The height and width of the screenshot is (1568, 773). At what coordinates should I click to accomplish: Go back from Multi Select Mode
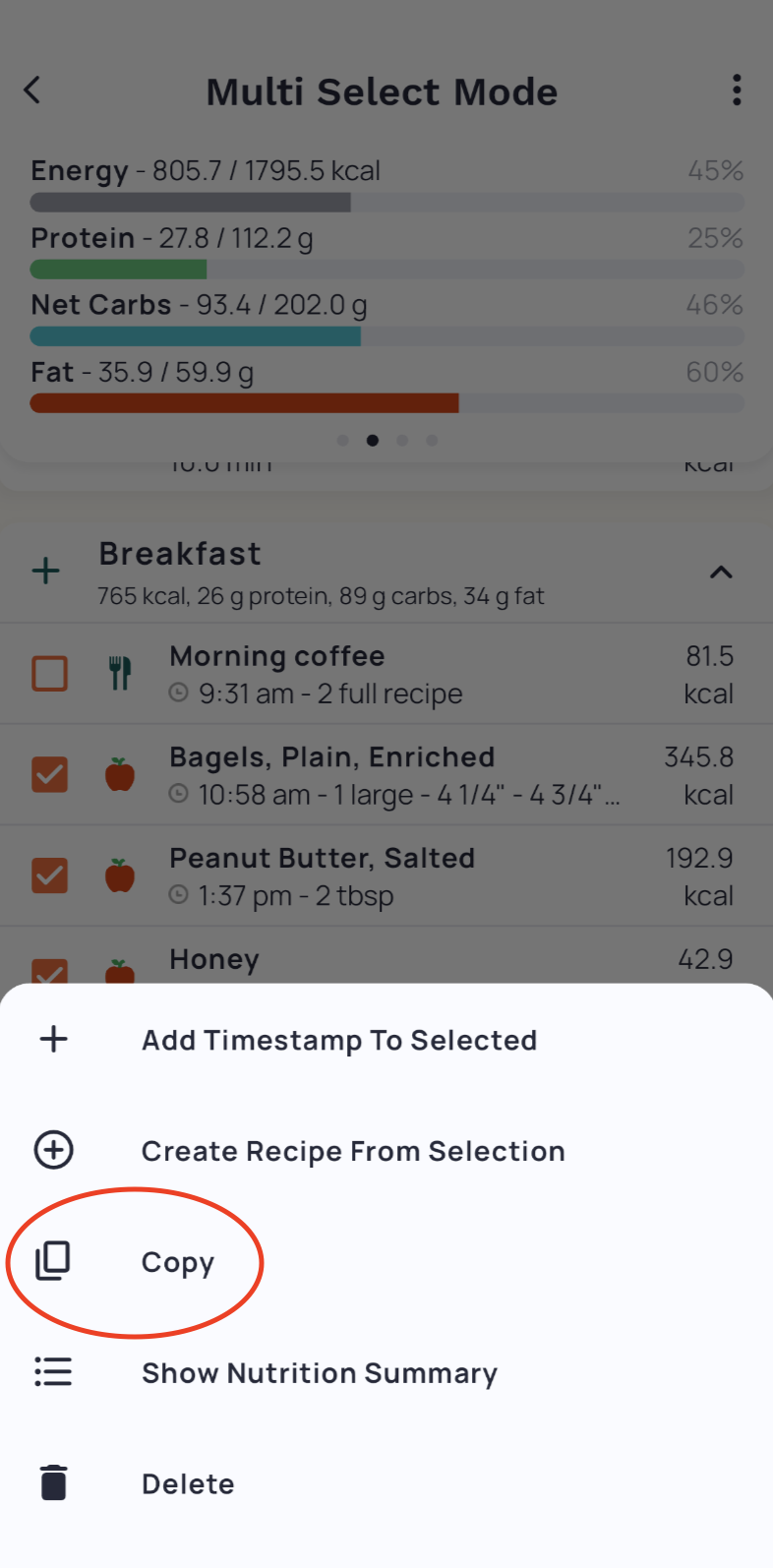32,90
